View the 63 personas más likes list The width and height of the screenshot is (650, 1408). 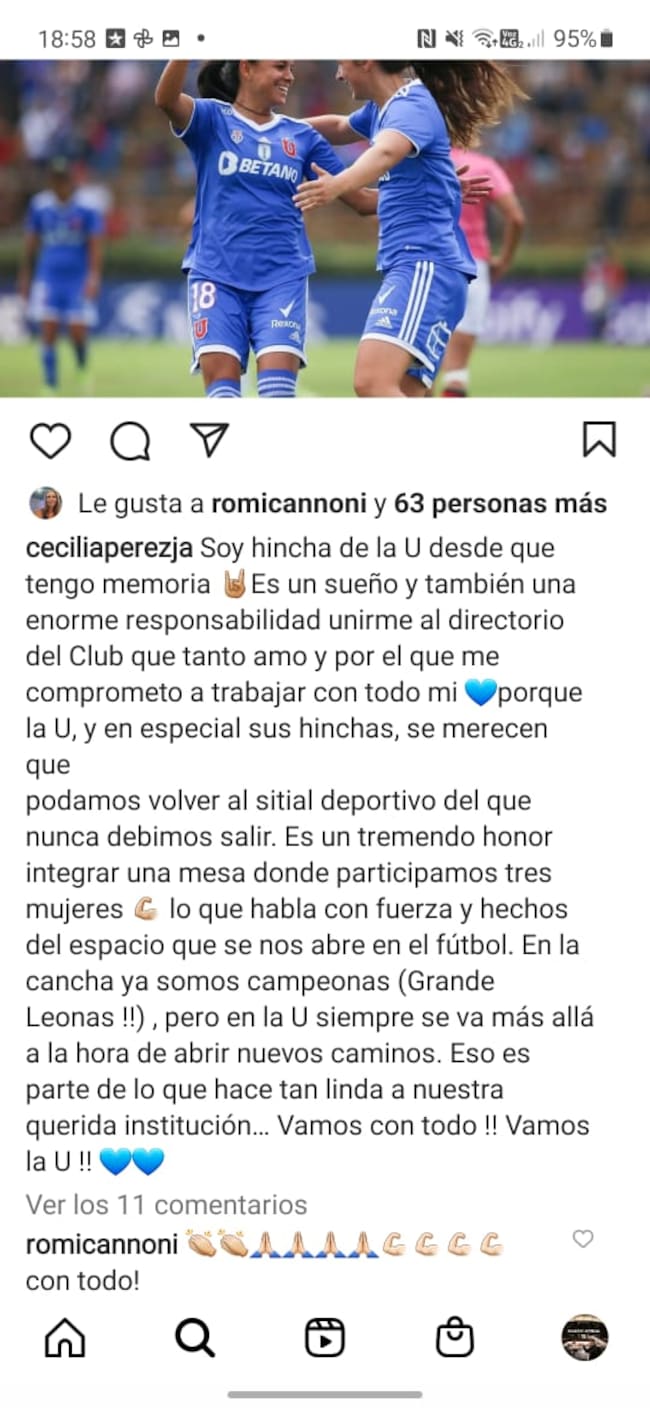click(500, 504)
